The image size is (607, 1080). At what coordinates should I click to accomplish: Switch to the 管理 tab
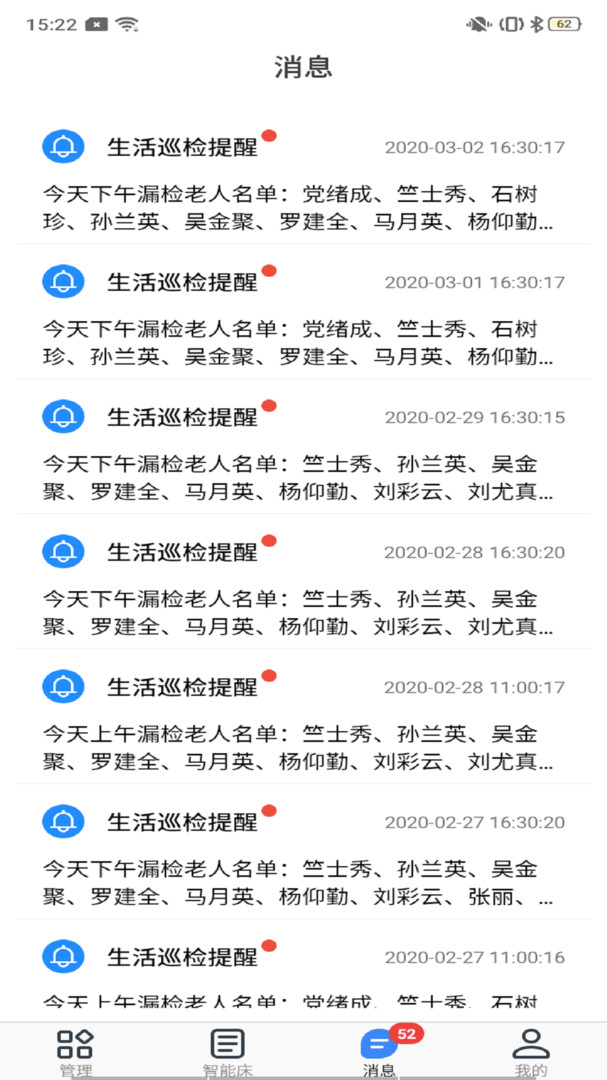(x=76, y=1052)
